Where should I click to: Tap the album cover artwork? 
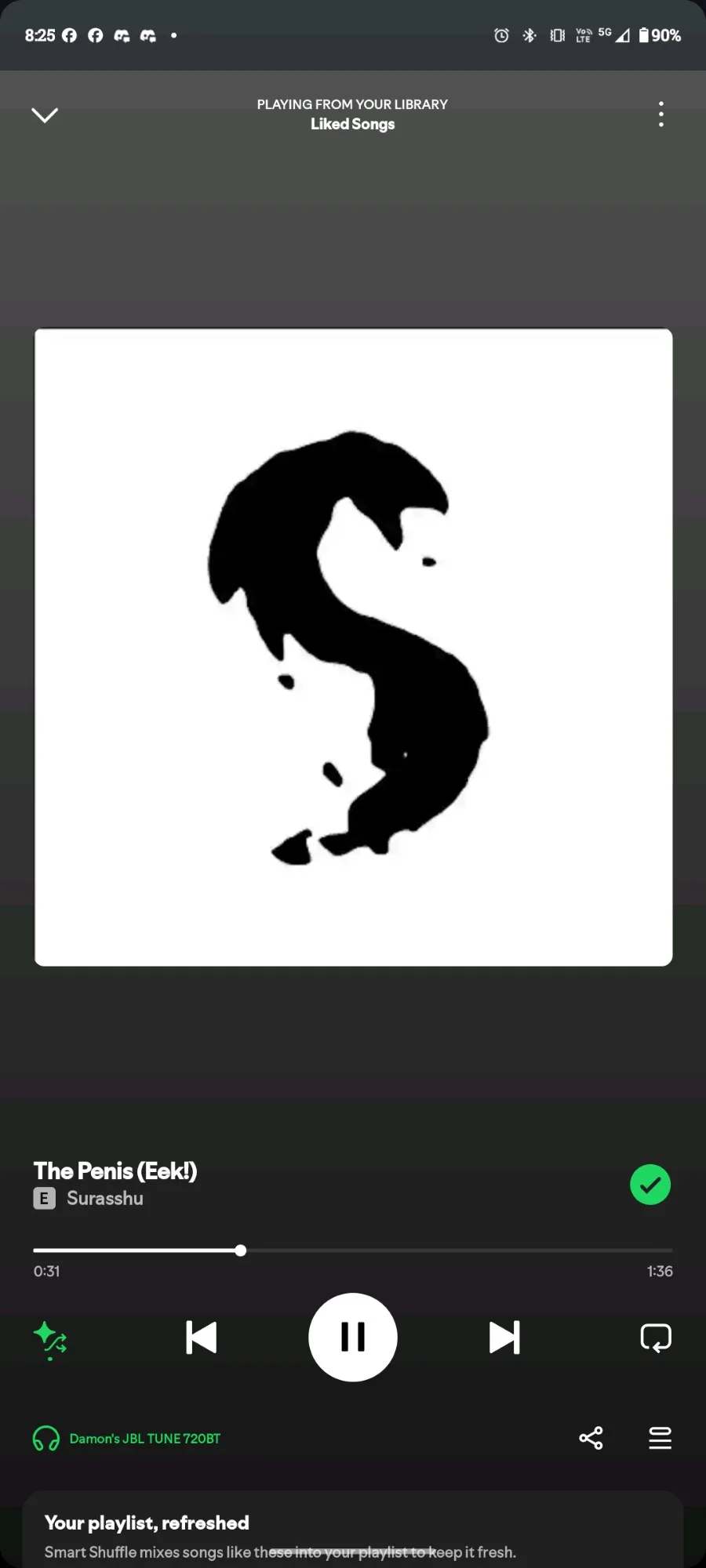click(353, 648)
